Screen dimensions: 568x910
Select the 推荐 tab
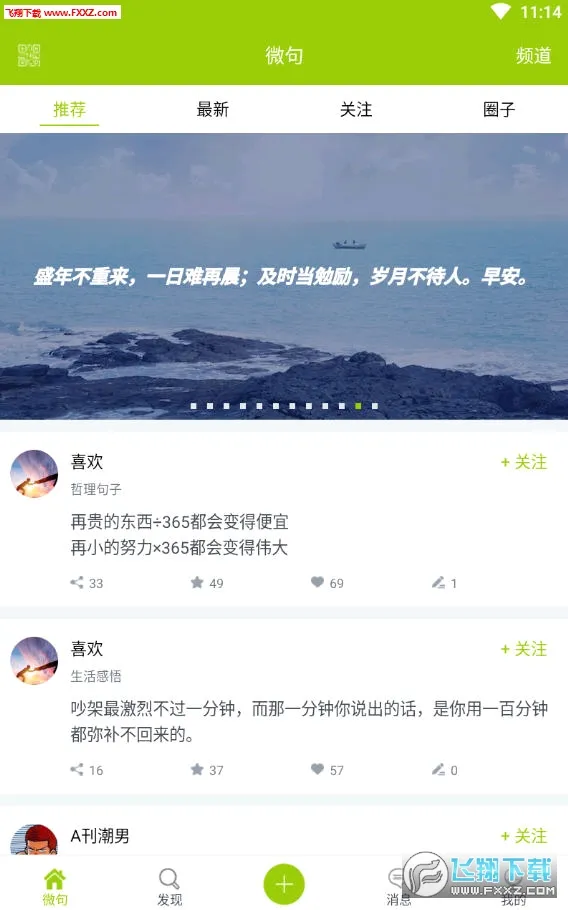click(70, 109)
